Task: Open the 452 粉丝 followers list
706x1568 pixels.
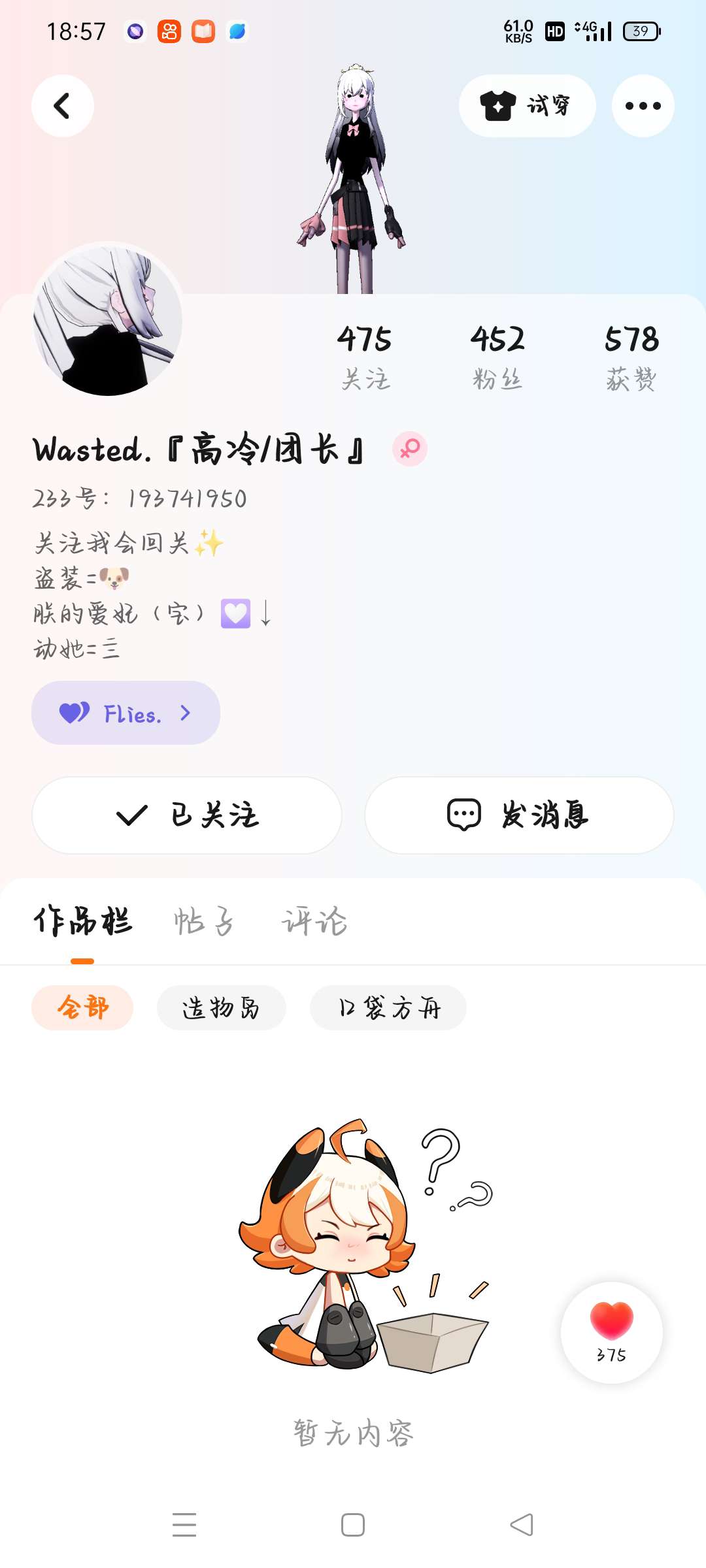Action: [x=497, y=357]
